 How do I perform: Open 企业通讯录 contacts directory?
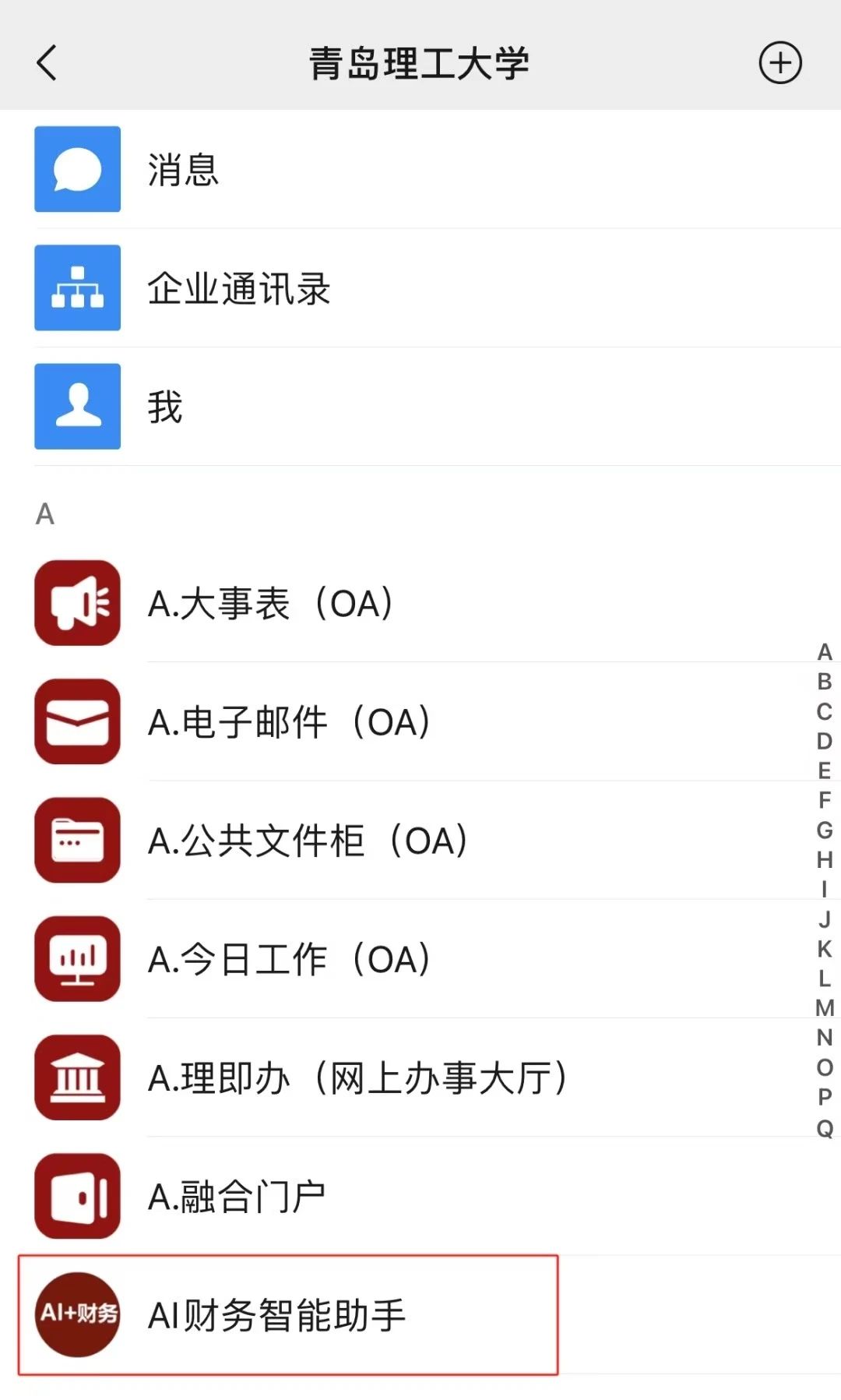point(420,287)
